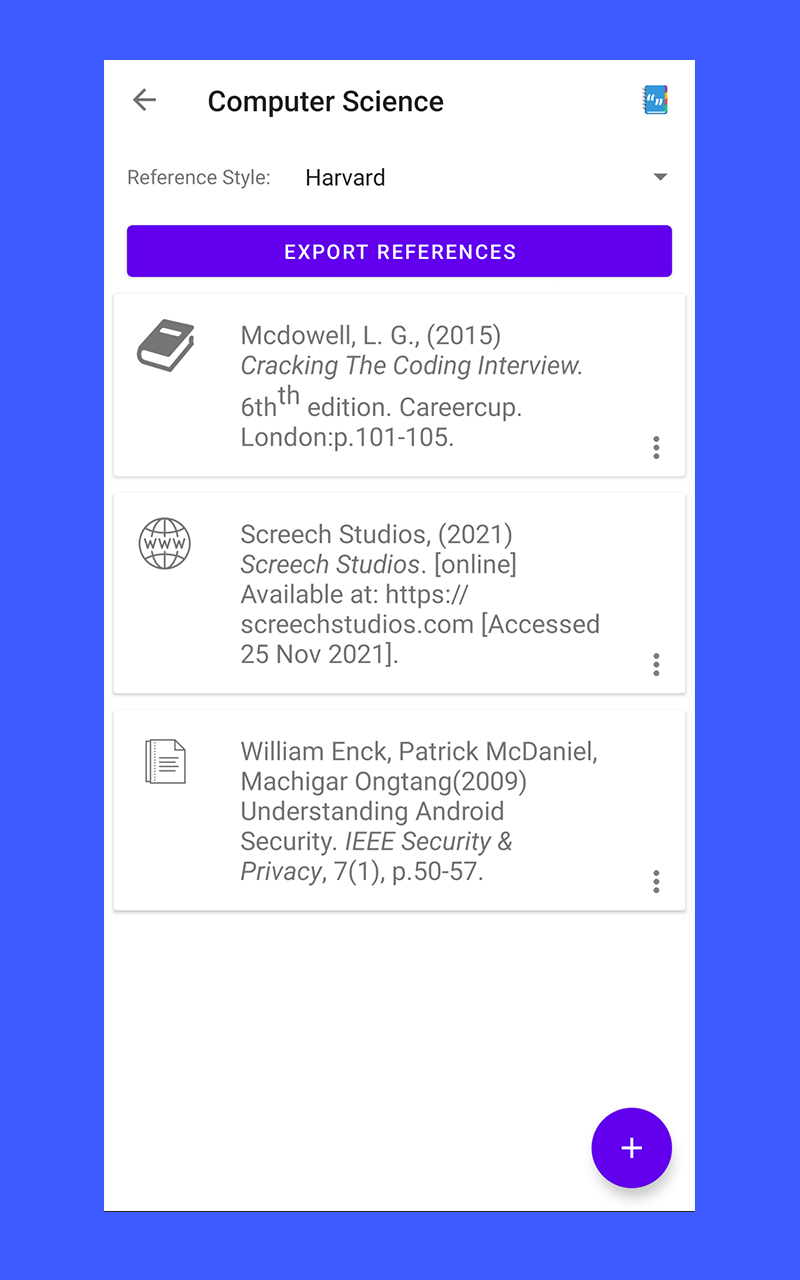Image resolution: width=800 pixels, height=1280 pixels.
Task: Open the overflow menu on the Screech Studios reference
Action: click(x=656, y=664)
